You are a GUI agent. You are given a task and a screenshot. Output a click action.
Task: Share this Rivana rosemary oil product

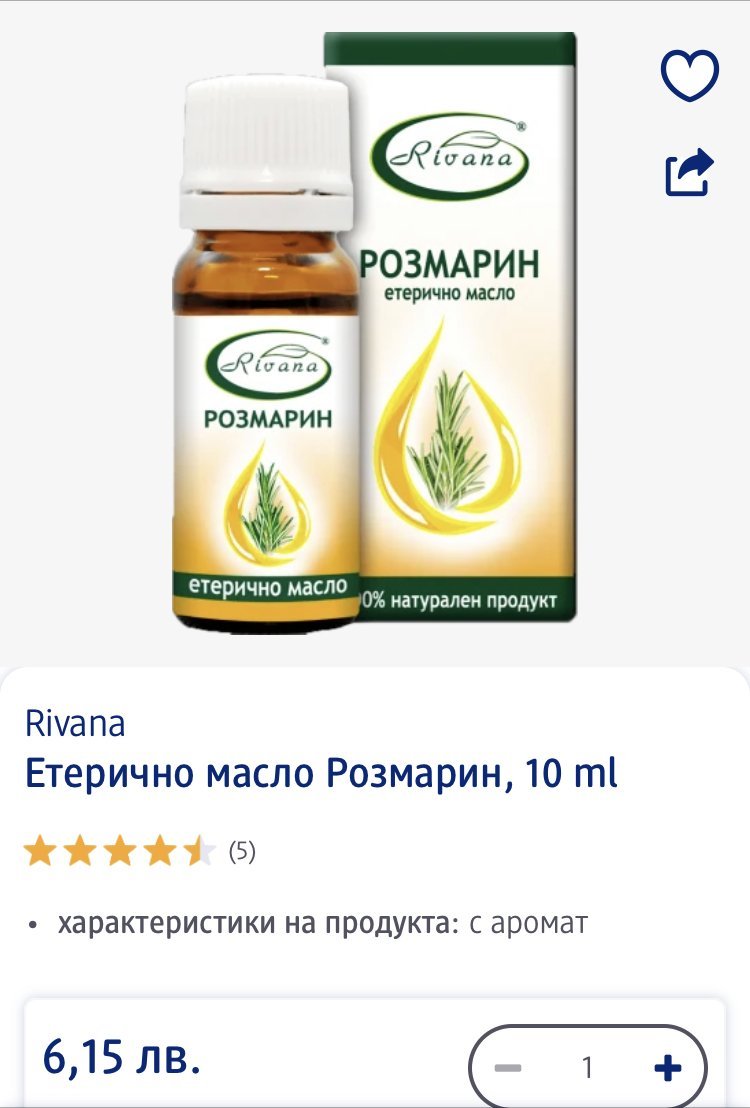[690, 172]
